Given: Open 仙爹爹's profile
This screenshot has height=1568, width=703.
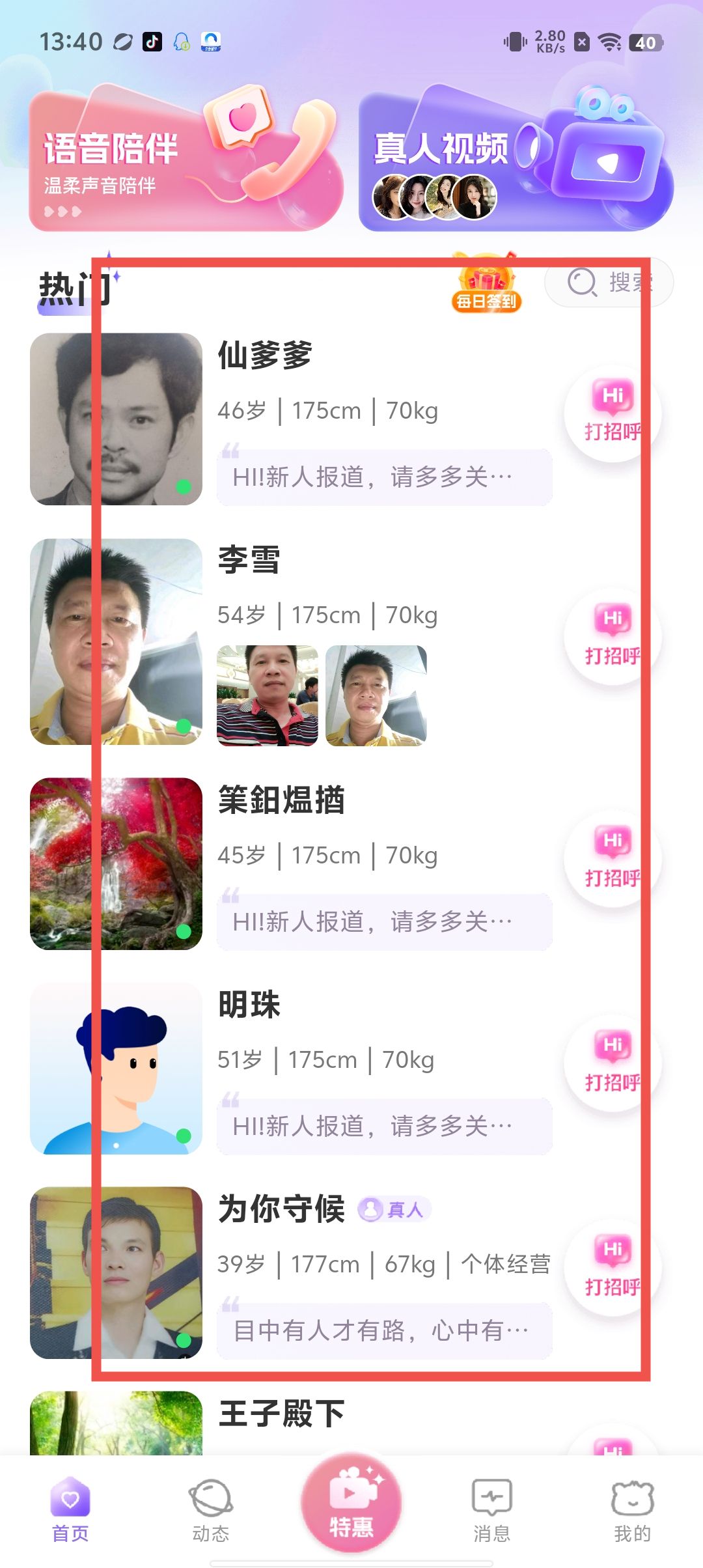Looking at the screenshot, I should (x=116, y=419).
